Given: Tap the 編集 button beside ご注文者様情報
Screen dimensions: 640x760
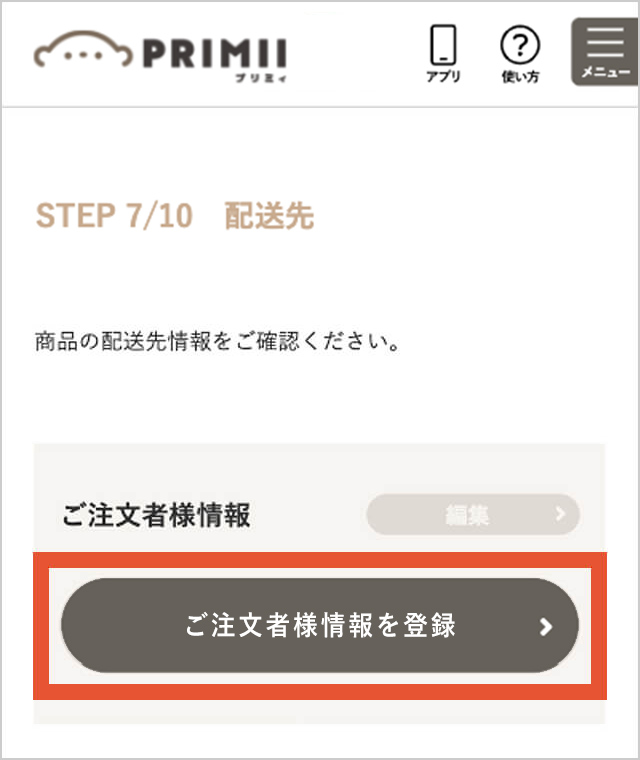Looking at the screenshot, I should pos(473,515).
